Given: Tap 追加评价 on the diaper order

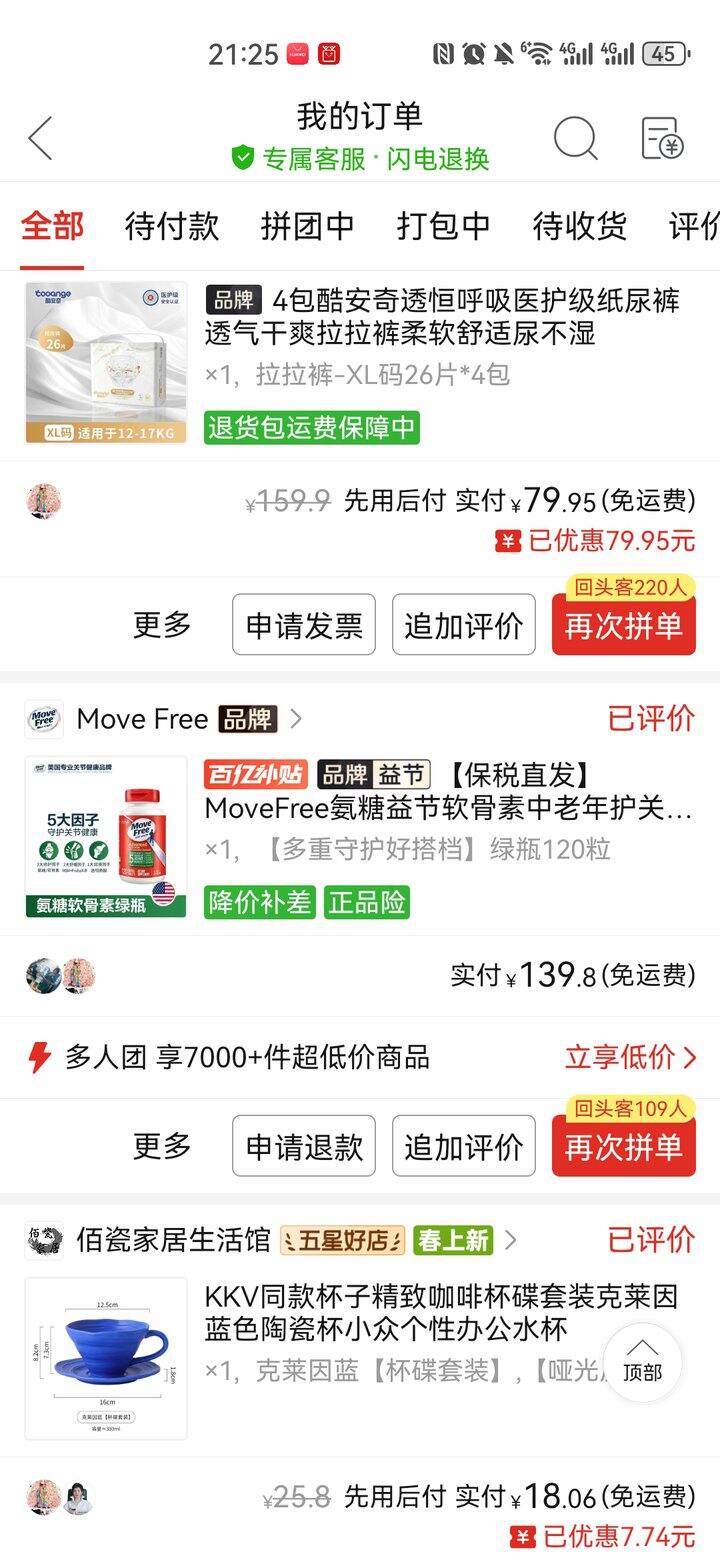Looking at the screenshot, I should [x=463, y=625].
